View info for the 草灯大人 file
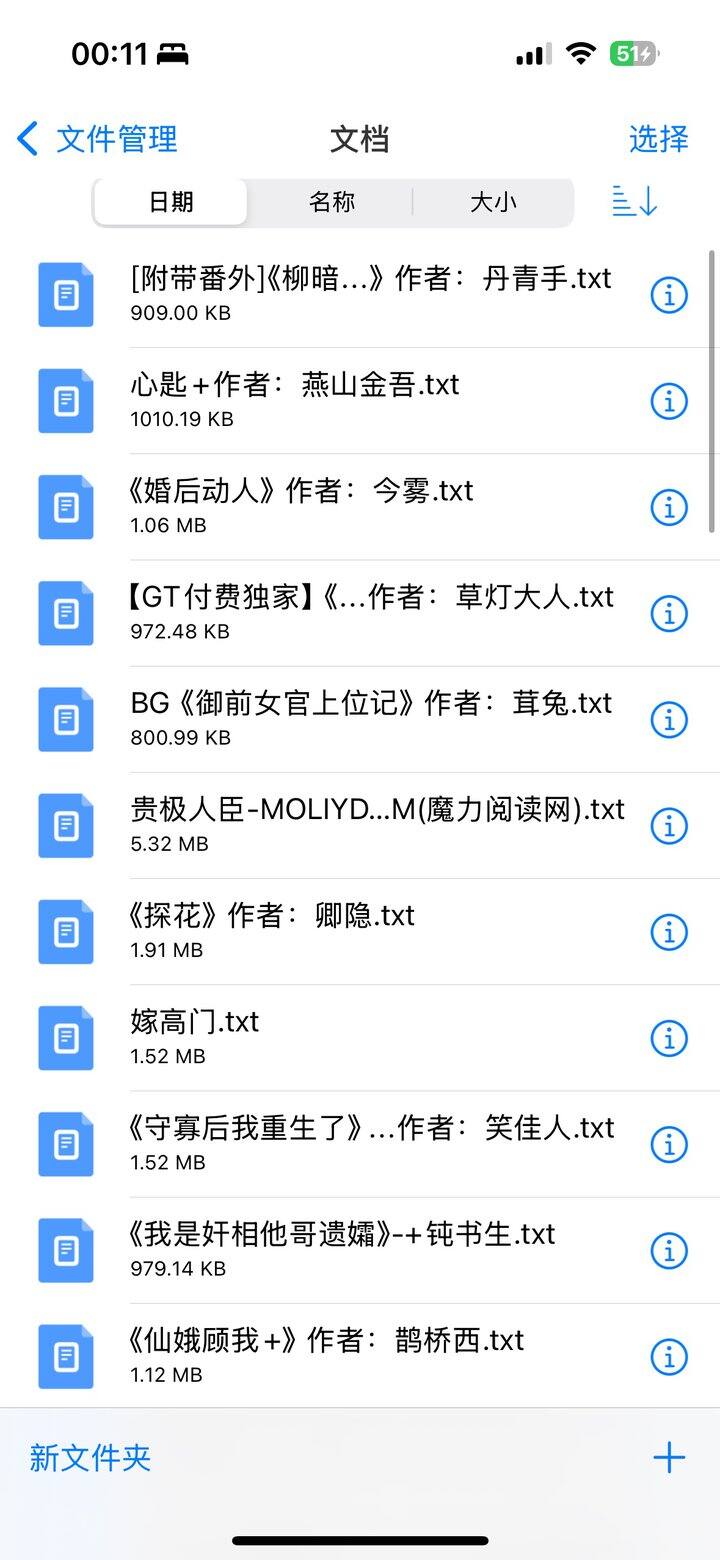The height and width of the screenshot is (1560, 720). [x=669, y=613]
